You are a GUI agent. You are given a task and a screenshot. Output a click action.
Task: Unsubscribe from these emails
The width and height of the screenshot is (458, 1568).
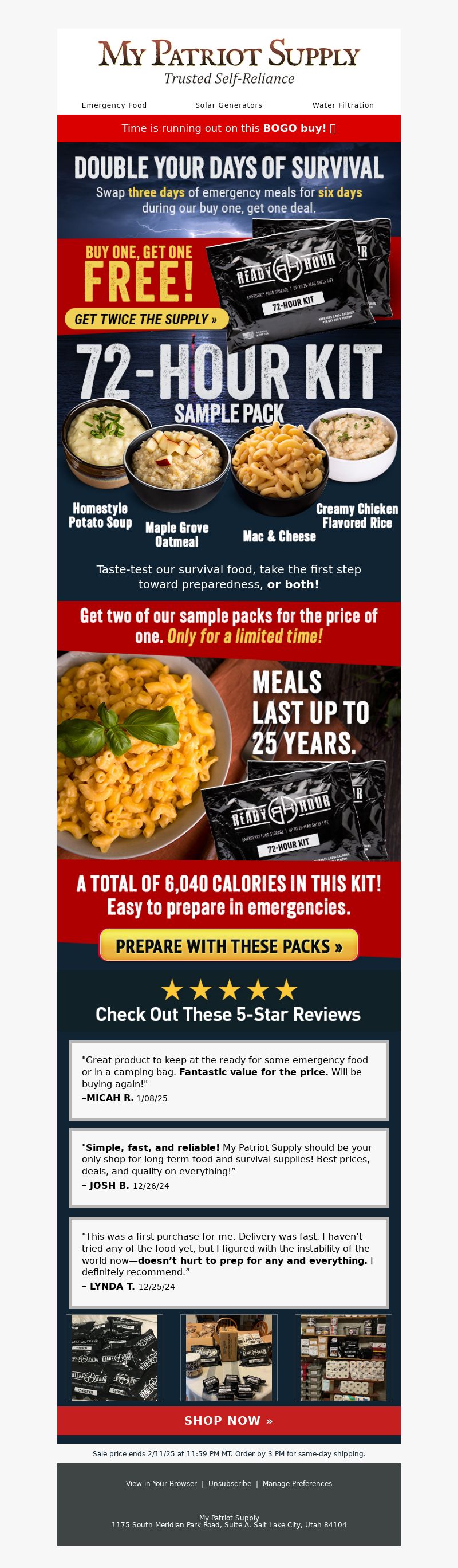tap(230, 1483)
